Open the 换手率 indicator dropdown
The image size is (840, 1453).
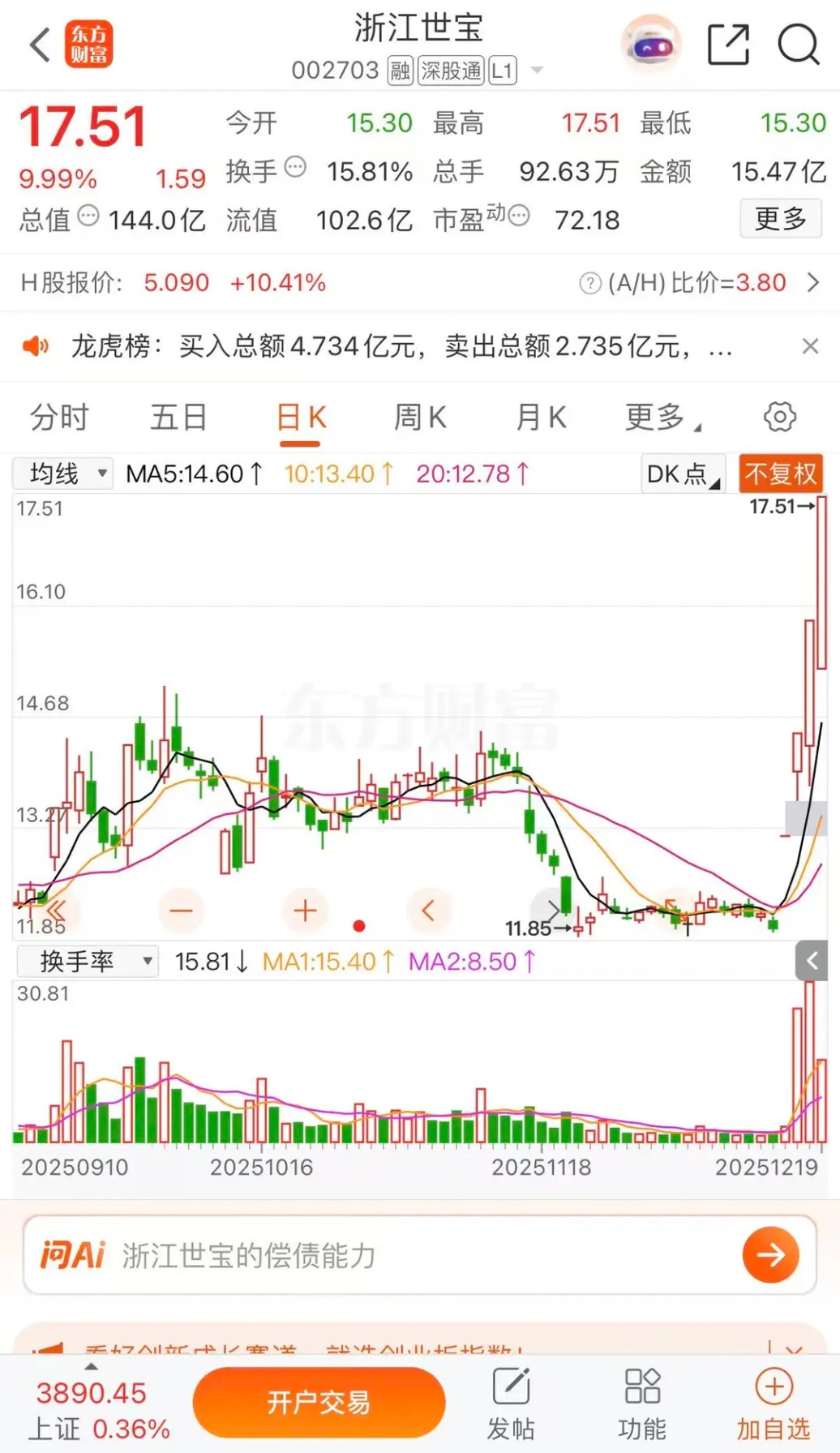[x=87, y=961]
